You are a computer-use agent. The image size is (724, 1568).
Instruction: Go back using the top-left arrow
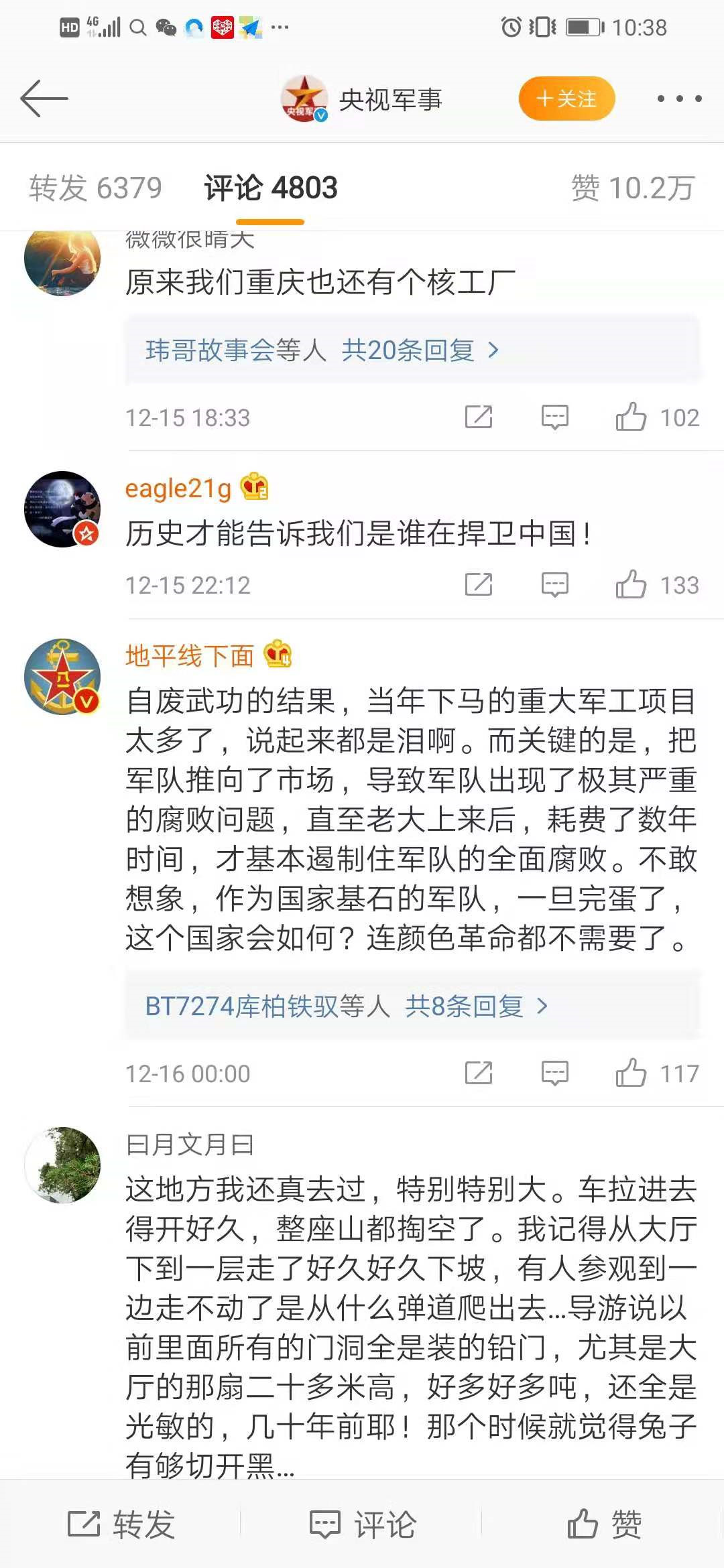click(x=44, y=99)
